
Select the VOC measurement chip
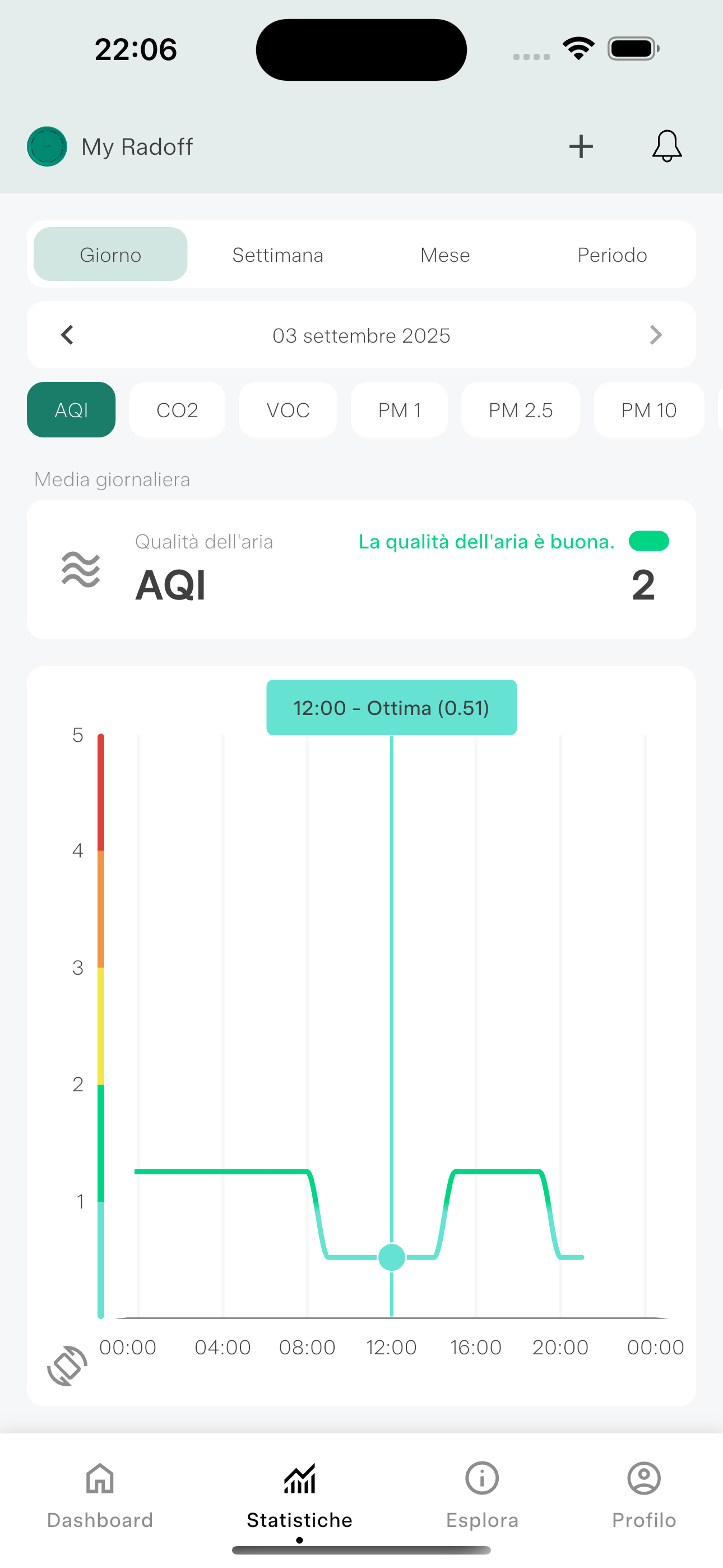pos(288,411)
